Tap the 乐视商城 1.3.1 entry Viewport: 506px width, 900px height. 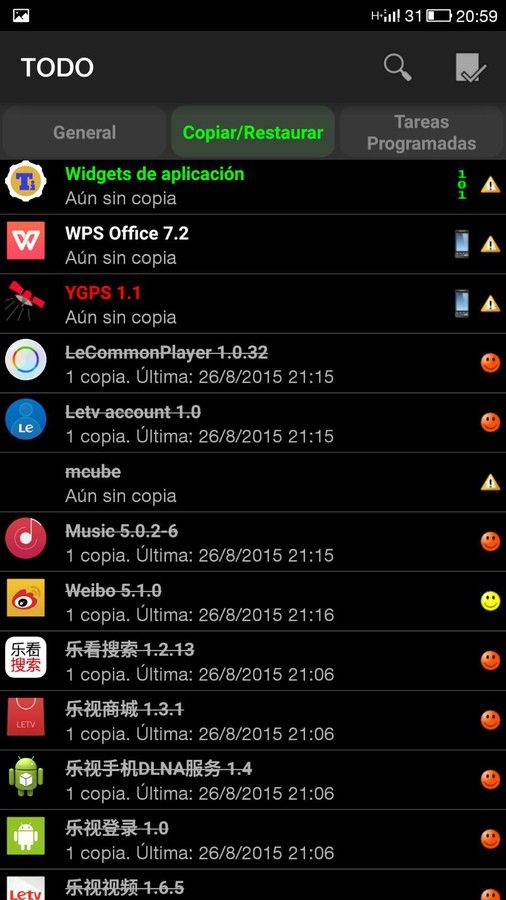pyautogui.click(x=253, y=721)
